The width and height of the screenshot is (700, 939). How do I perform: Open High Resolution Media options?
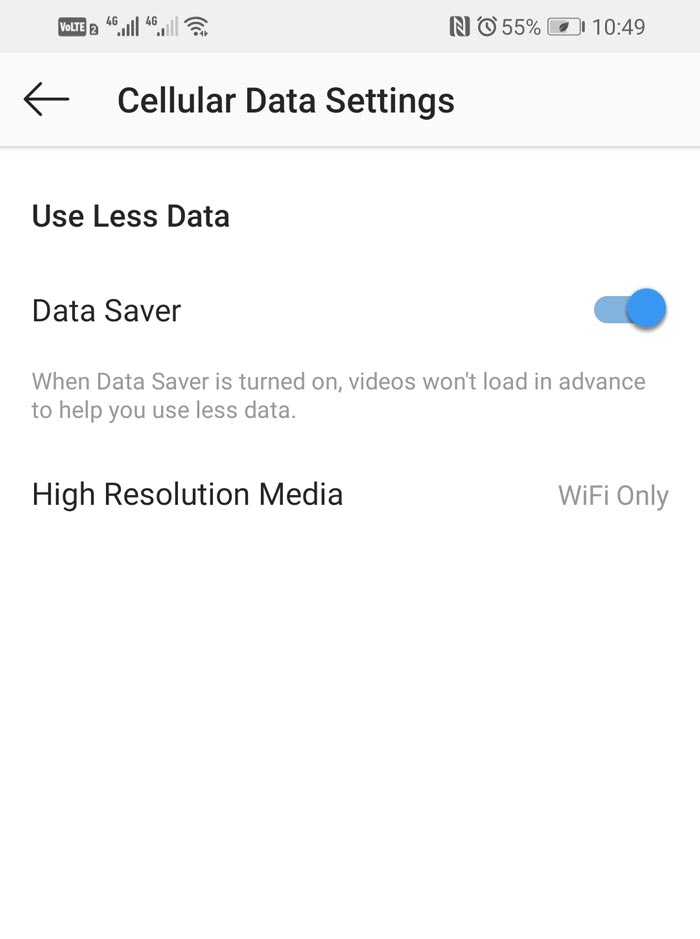[350, 495]
